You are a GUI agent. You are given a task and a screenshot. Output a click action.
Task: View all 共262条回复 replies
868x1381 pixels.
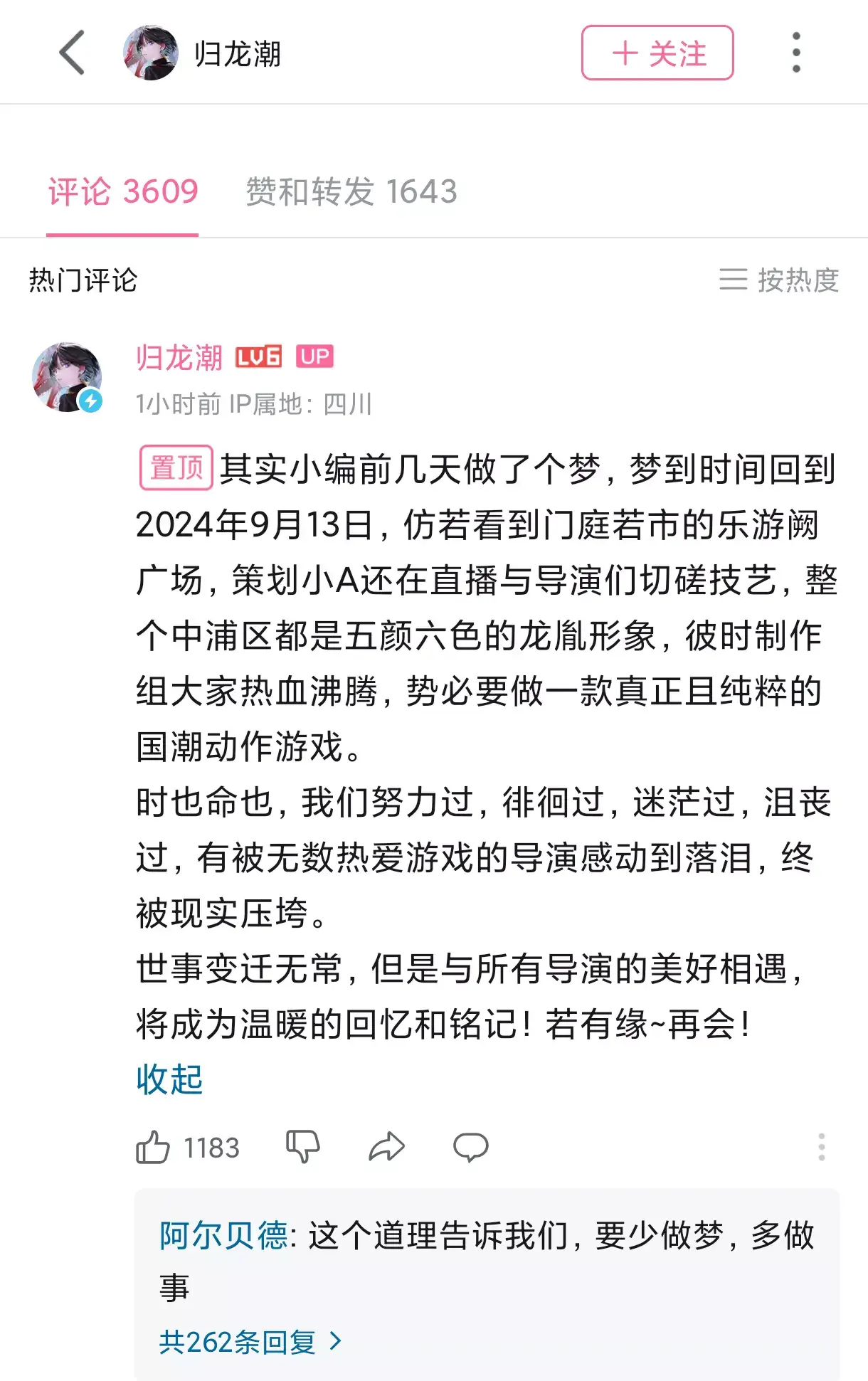click(249, 1342)
